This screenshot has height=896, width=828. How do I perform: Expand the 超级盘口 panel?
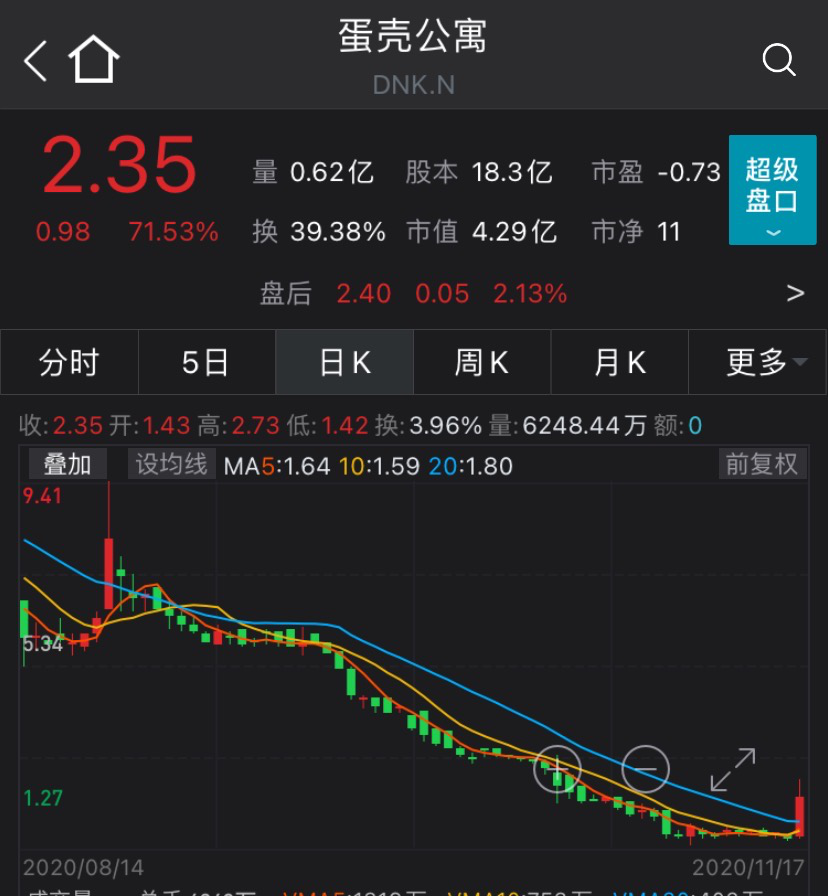772,190
